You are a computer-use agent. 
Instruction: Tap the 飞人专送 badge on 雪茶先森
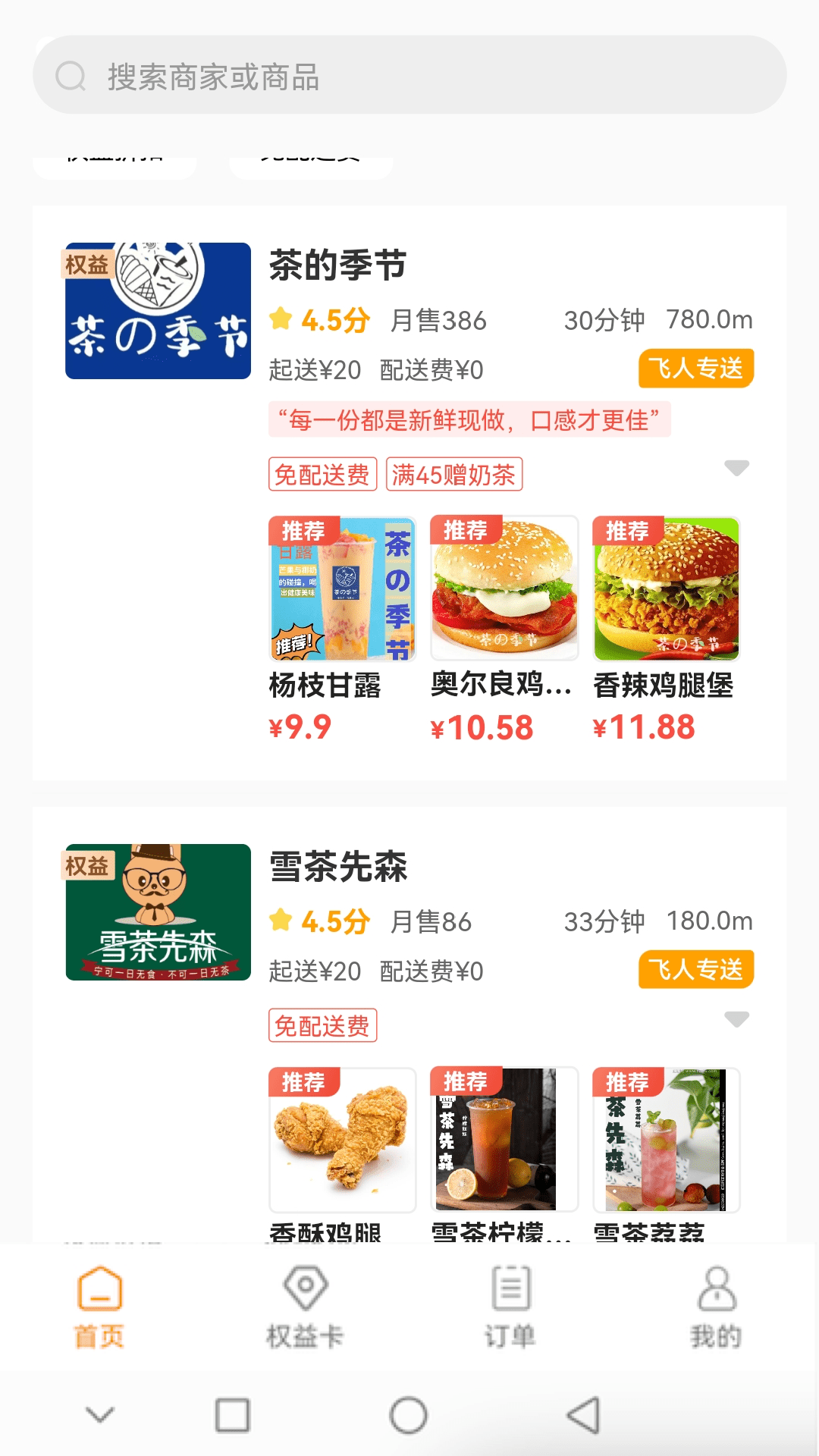696,968
